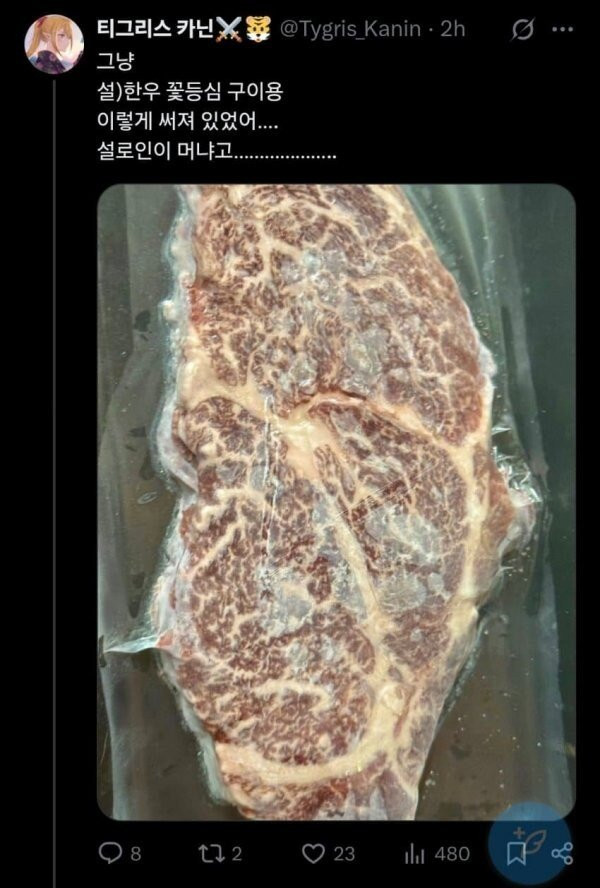600x888 pixels.
Task: Open the profile picture of 티그리스 카닌
Action: point(54,44)
